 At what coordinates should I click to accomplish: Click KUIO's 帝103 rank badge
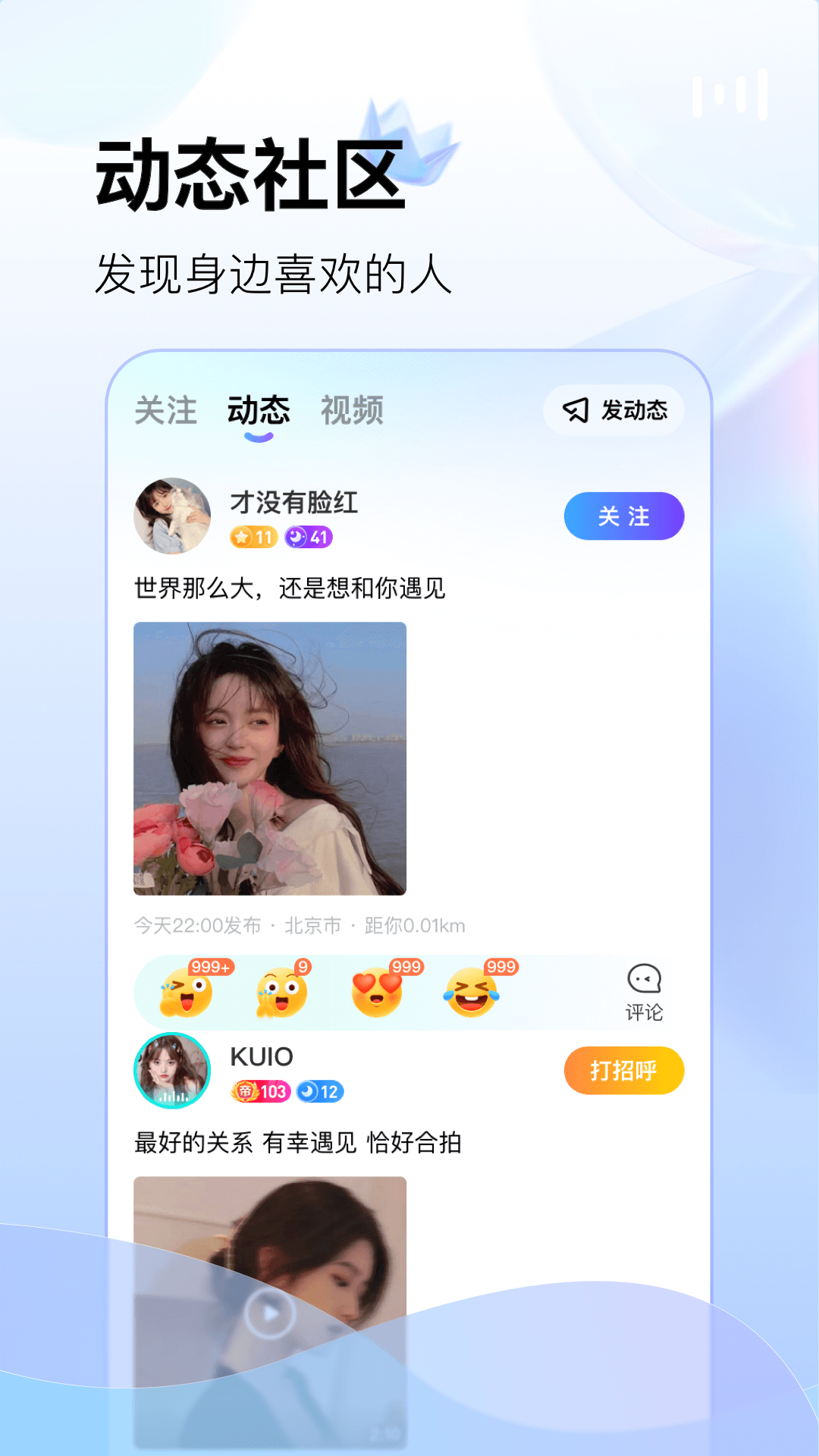point(259,1090)
